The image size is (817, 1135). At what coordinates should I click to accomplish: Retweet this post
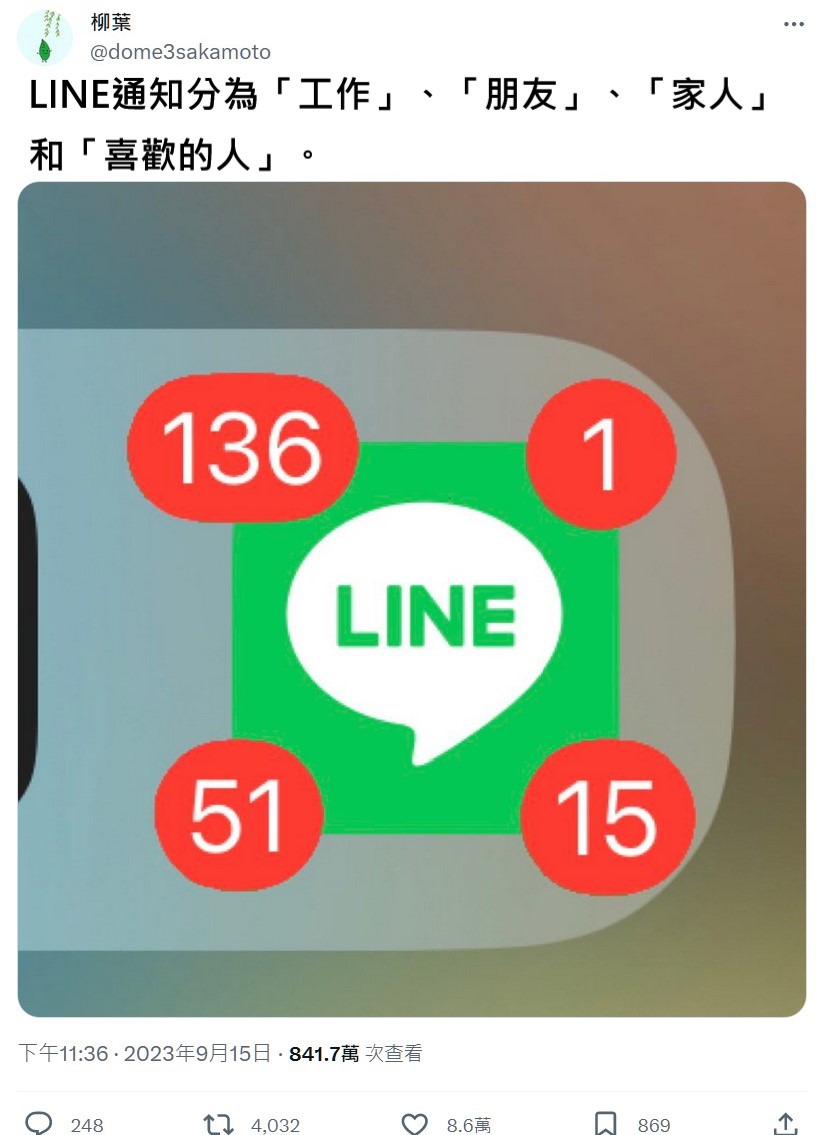[219, 1124]
